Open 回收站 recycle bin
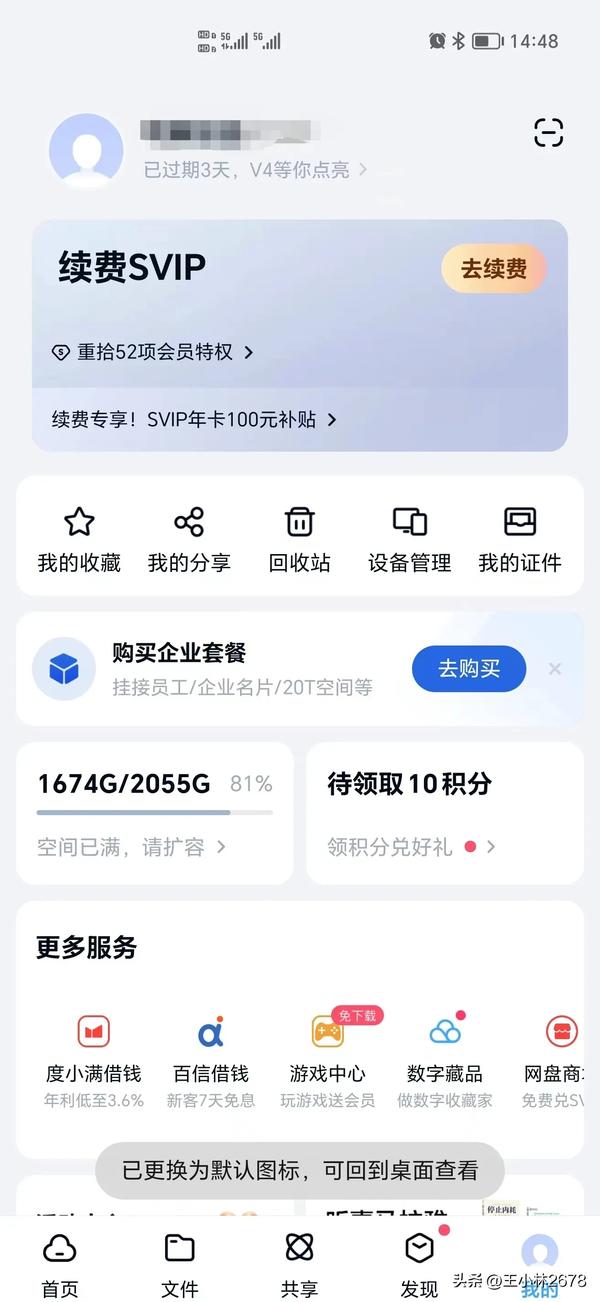Viewport: 600px width, 1302px height. (299, 539)
